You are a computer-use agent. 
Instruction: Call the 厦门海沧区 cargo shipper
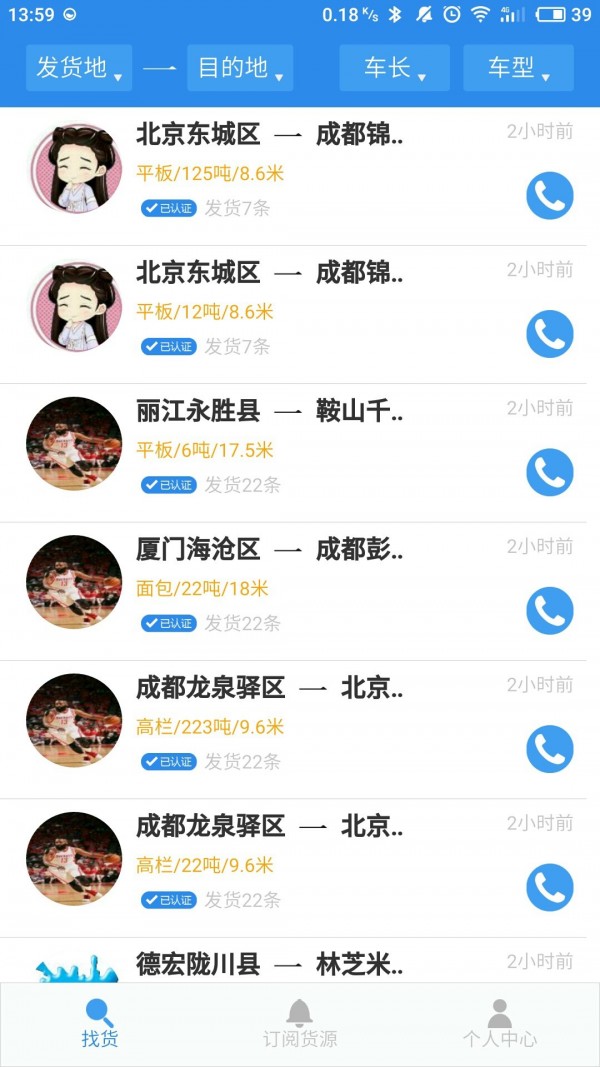[x=549, y=611]
